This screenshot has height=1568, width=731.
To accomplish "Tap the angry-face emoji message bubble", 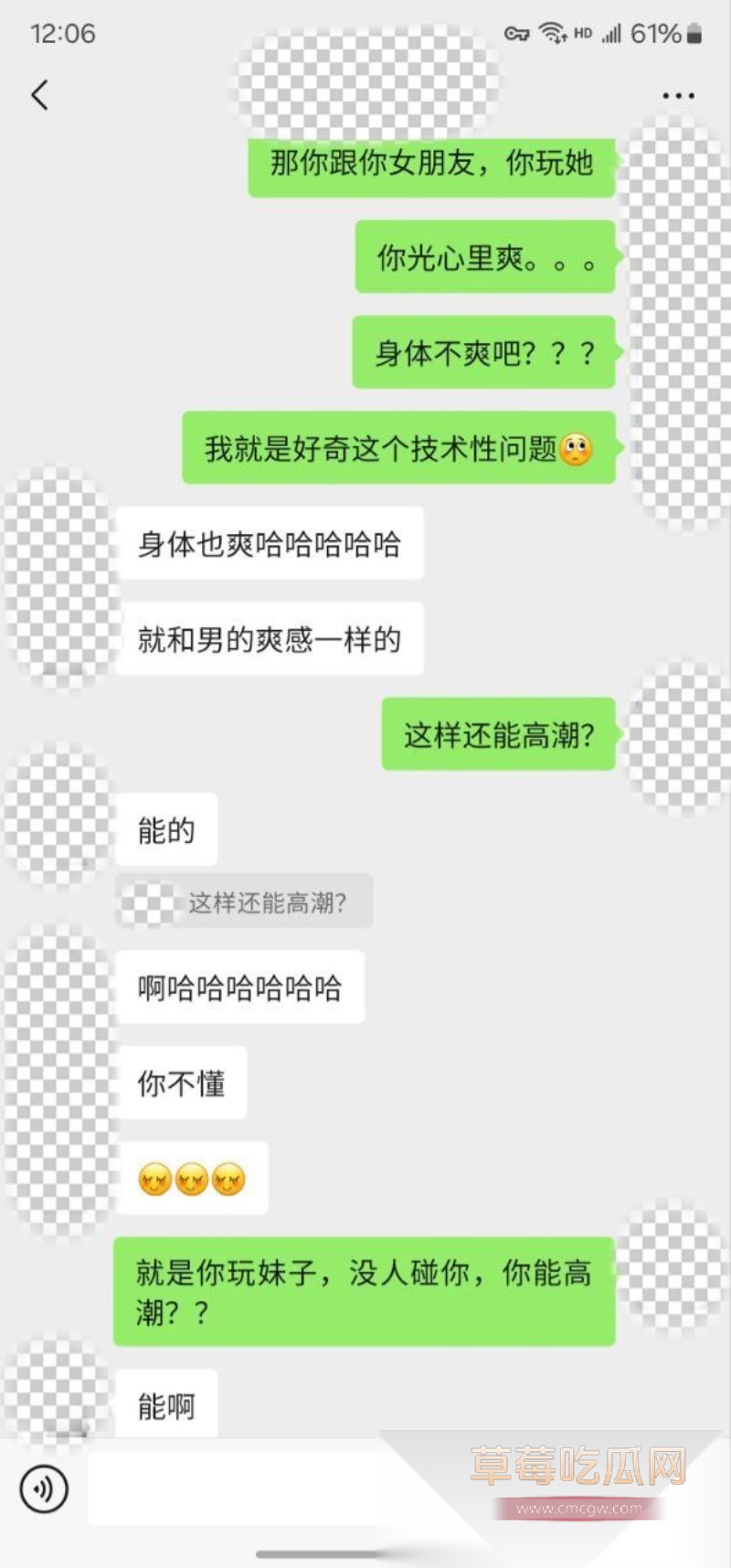I will coord(192,1179).
